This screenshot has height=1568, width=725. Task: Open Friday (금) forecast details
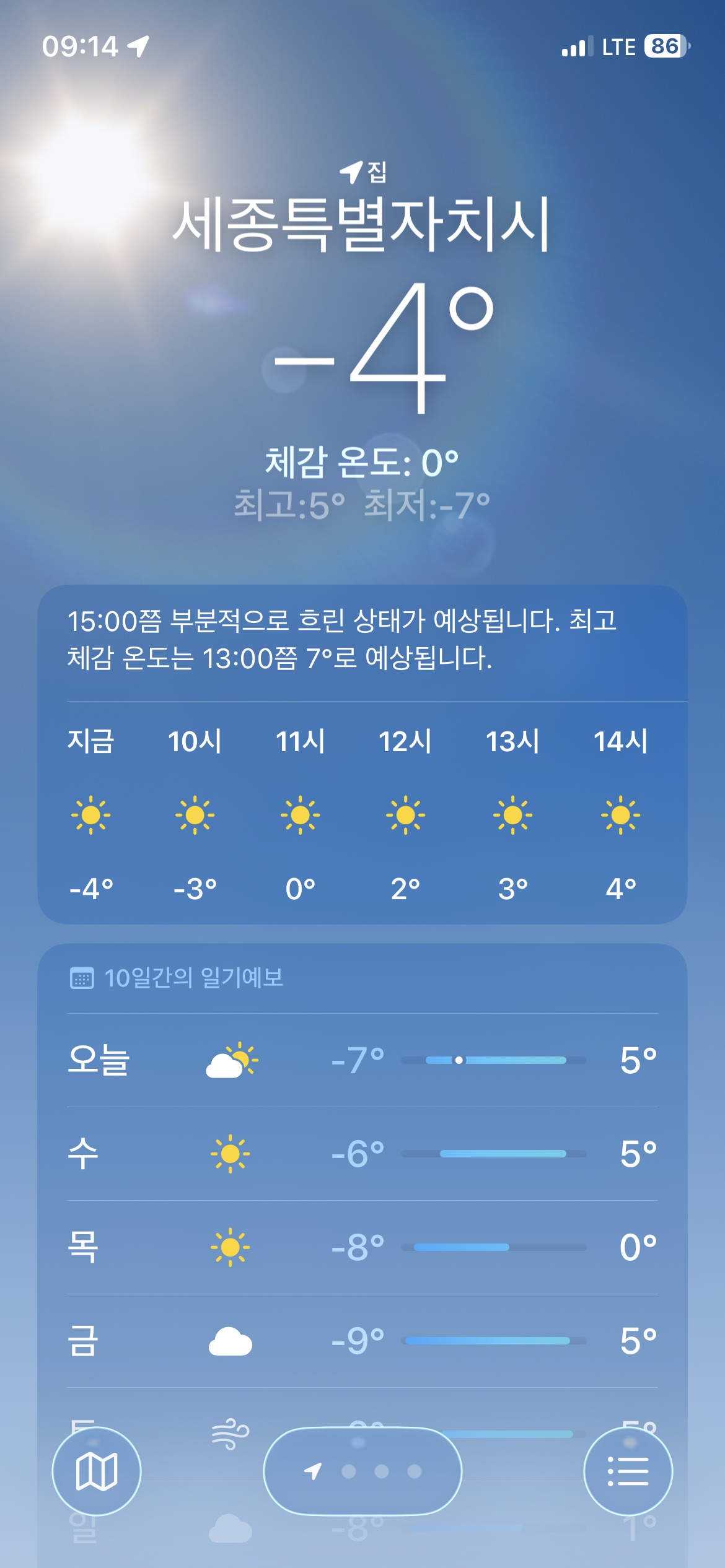tap(362, 1341)
